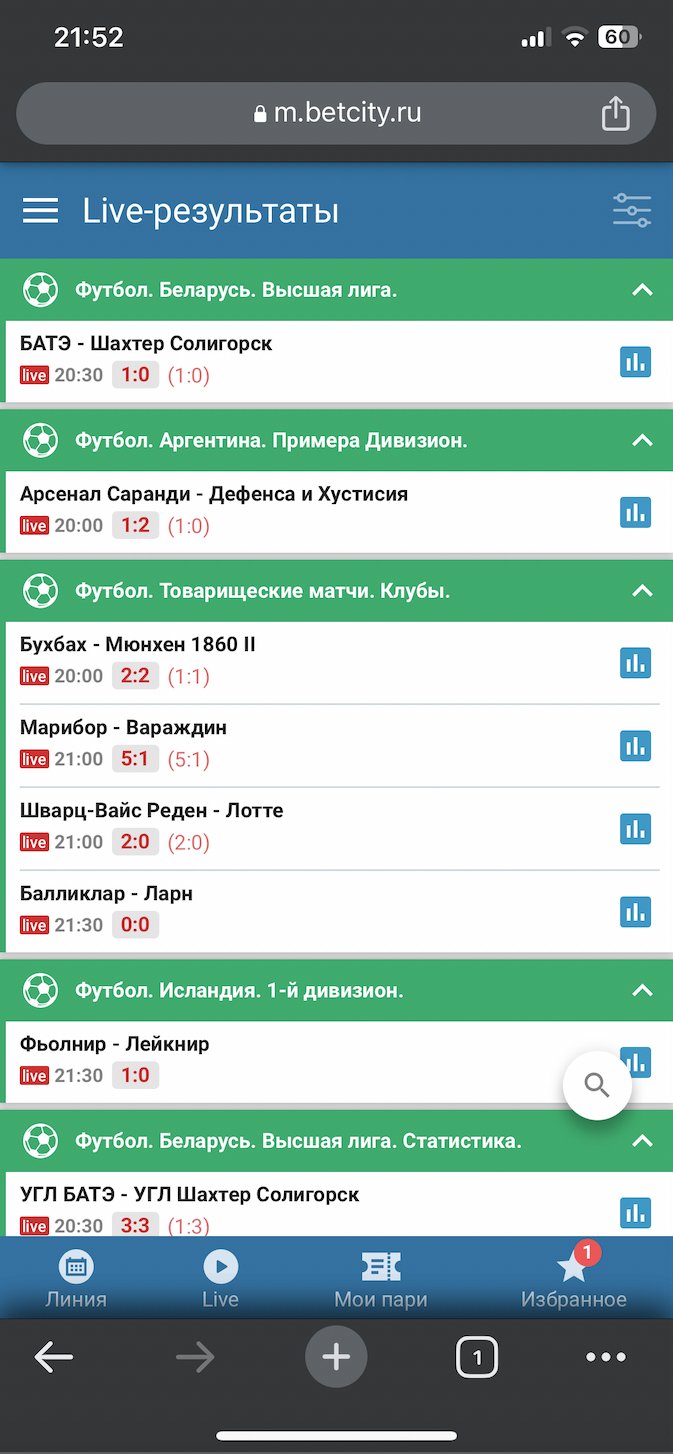Open the hamburger drawer menu
This screenshot has height=1454, width=673.
coord(40,211)
